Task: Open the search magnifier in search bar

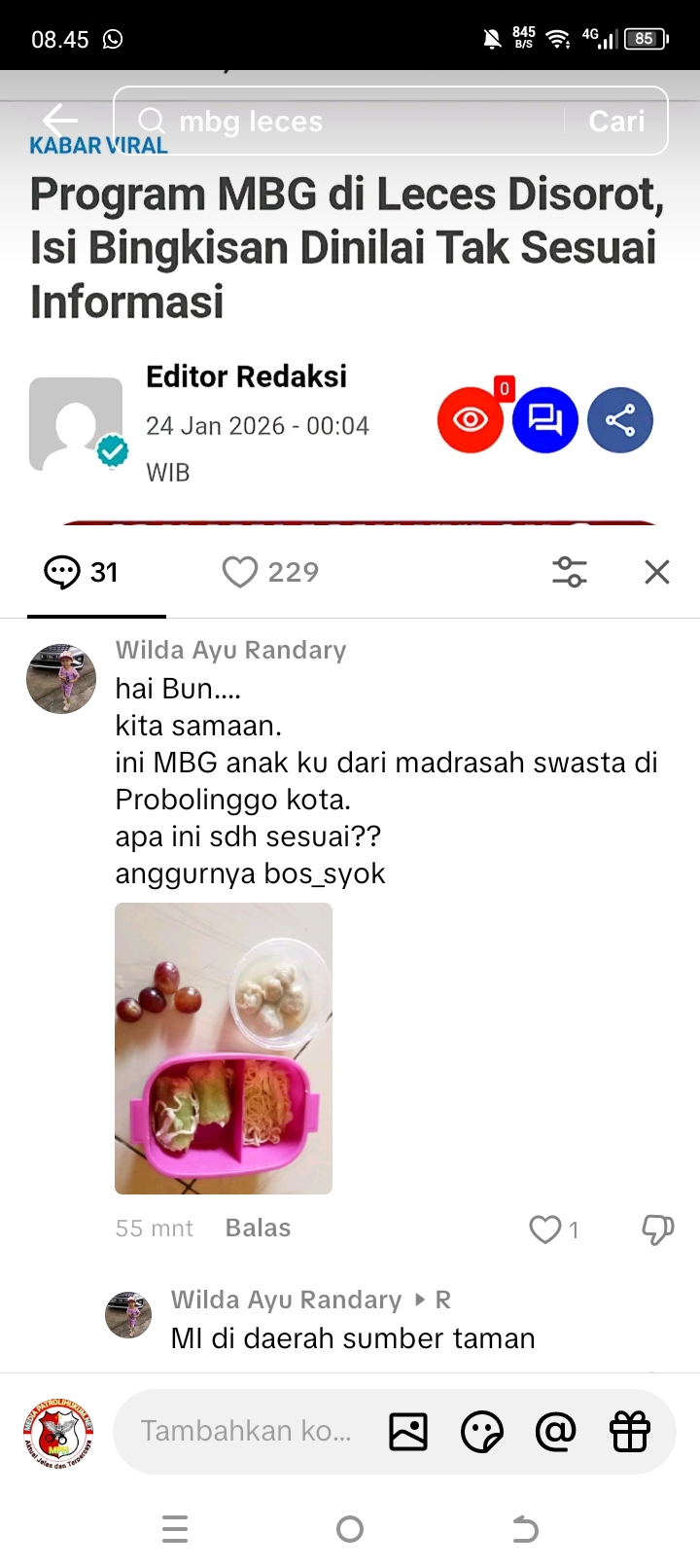Action: 153,121
